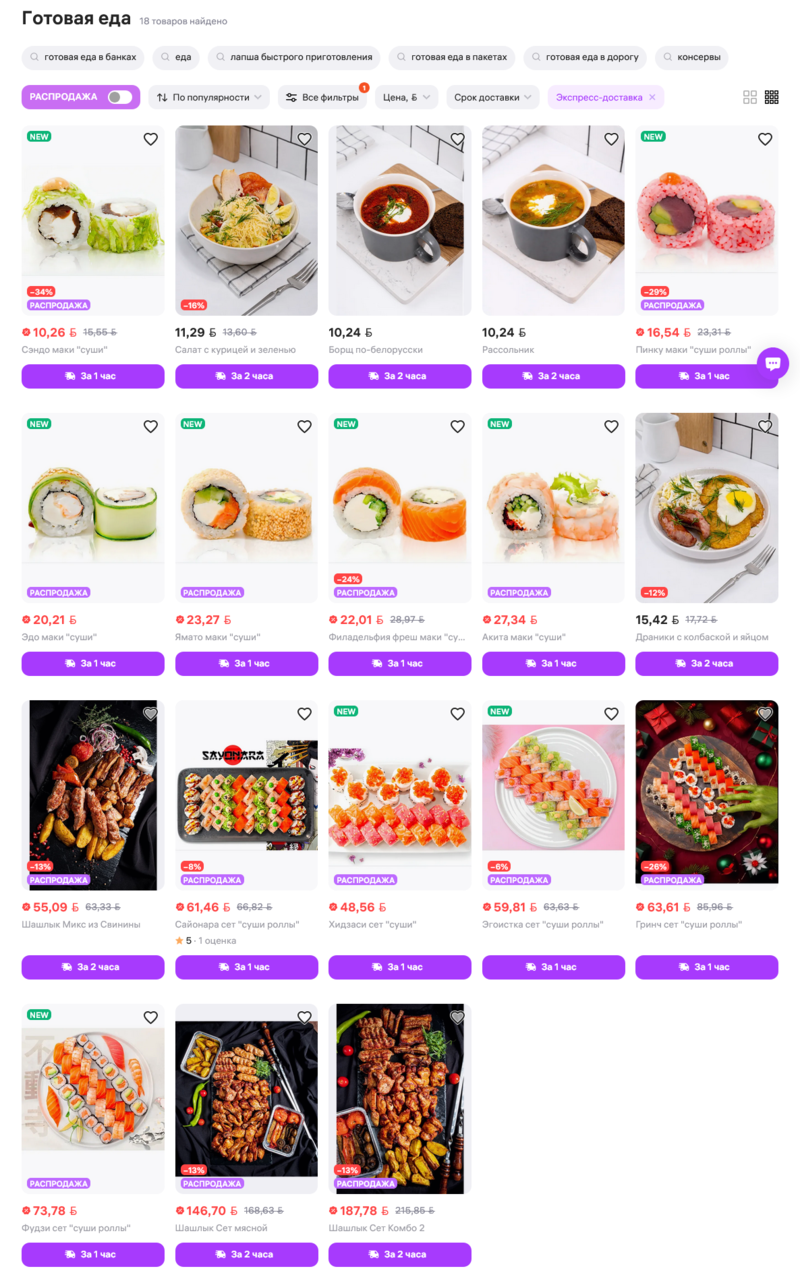Favorite the Ямато маки item

click(304, 426)
